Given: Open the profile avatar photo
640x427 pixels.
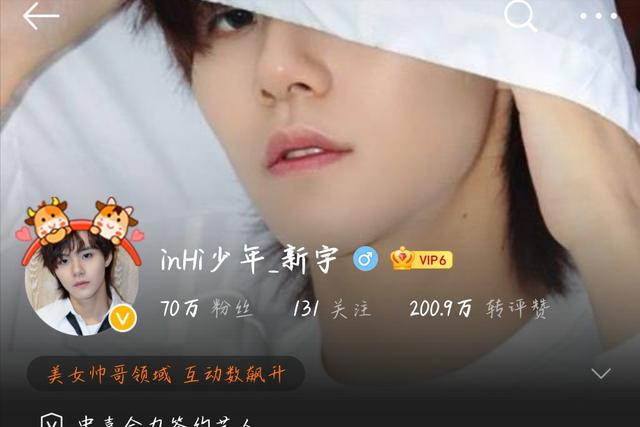Looking at the screenshot, I should point(82,277).
